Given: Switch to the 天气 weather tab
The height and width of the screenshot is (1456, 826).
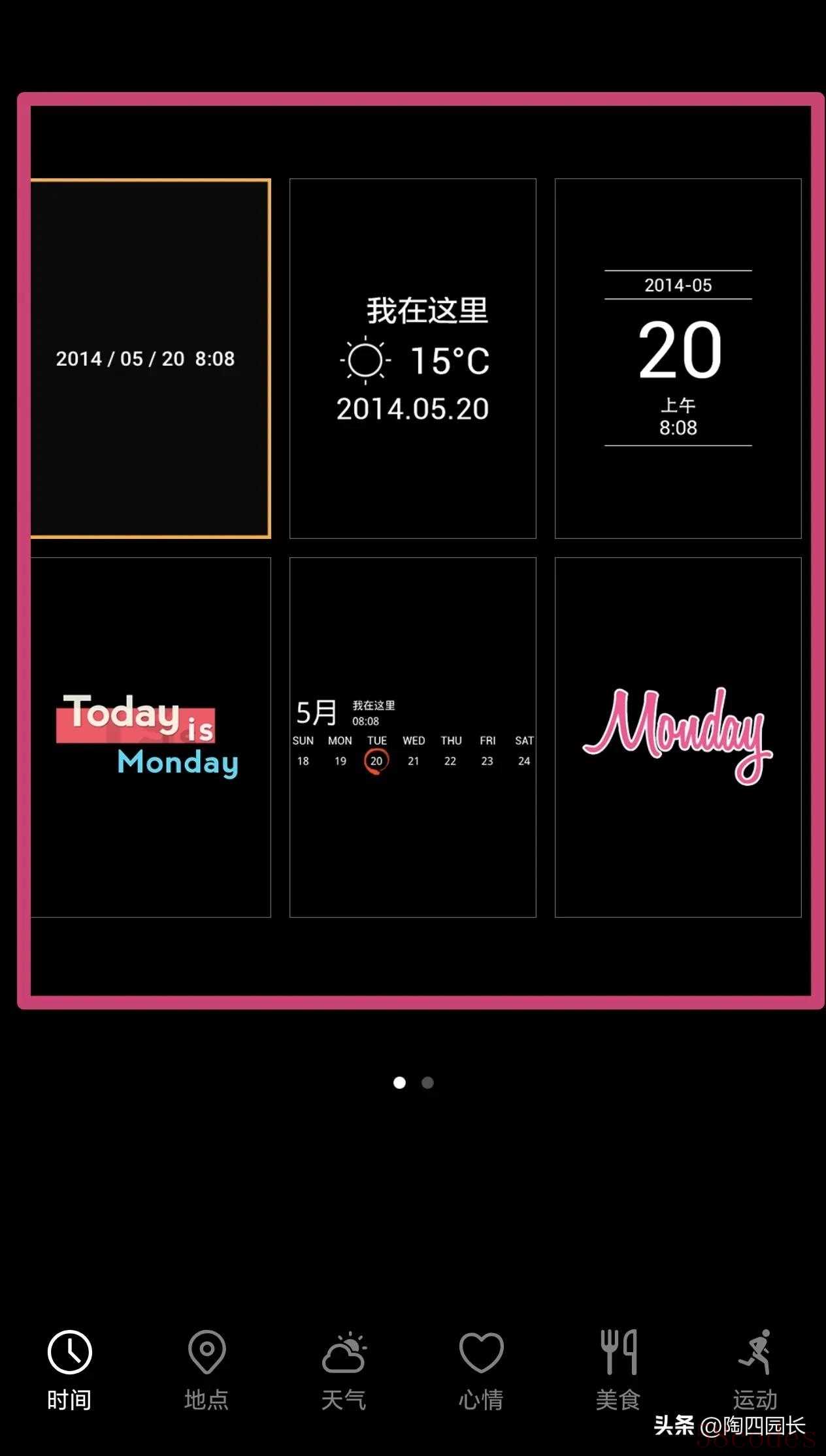Looking at the screenshot, I should coord(344,1370).
